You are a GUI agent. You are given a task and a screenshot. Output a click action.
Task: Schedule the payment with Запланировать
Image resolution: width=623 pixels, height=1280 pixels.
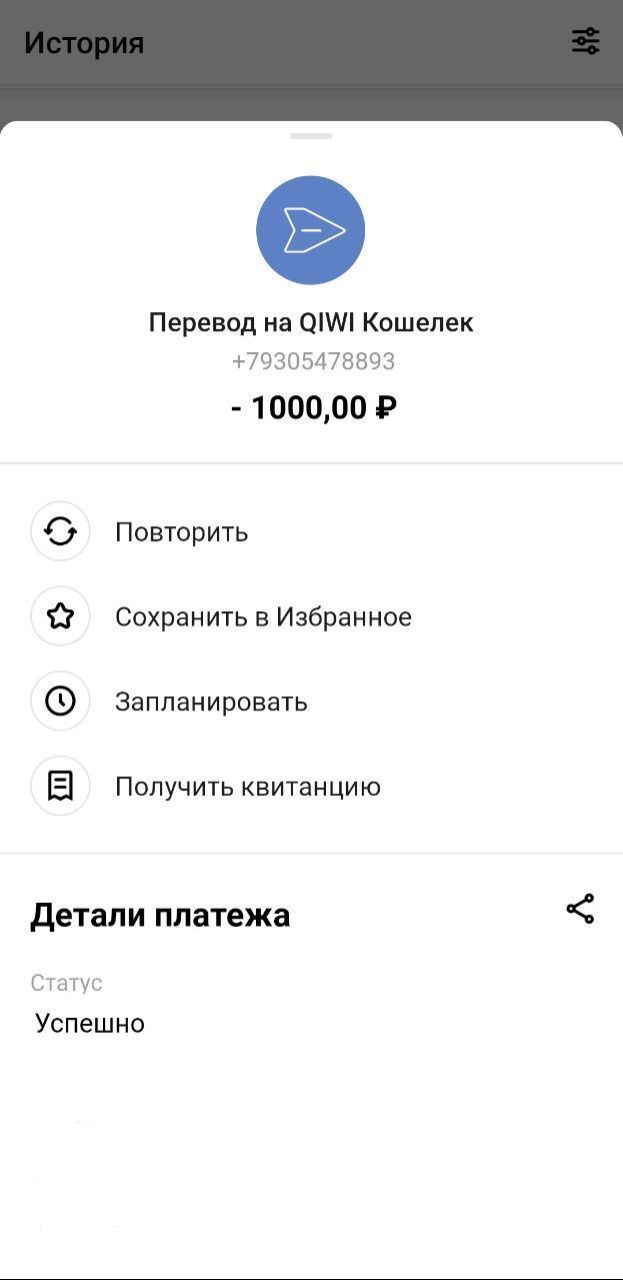(311, 702)
